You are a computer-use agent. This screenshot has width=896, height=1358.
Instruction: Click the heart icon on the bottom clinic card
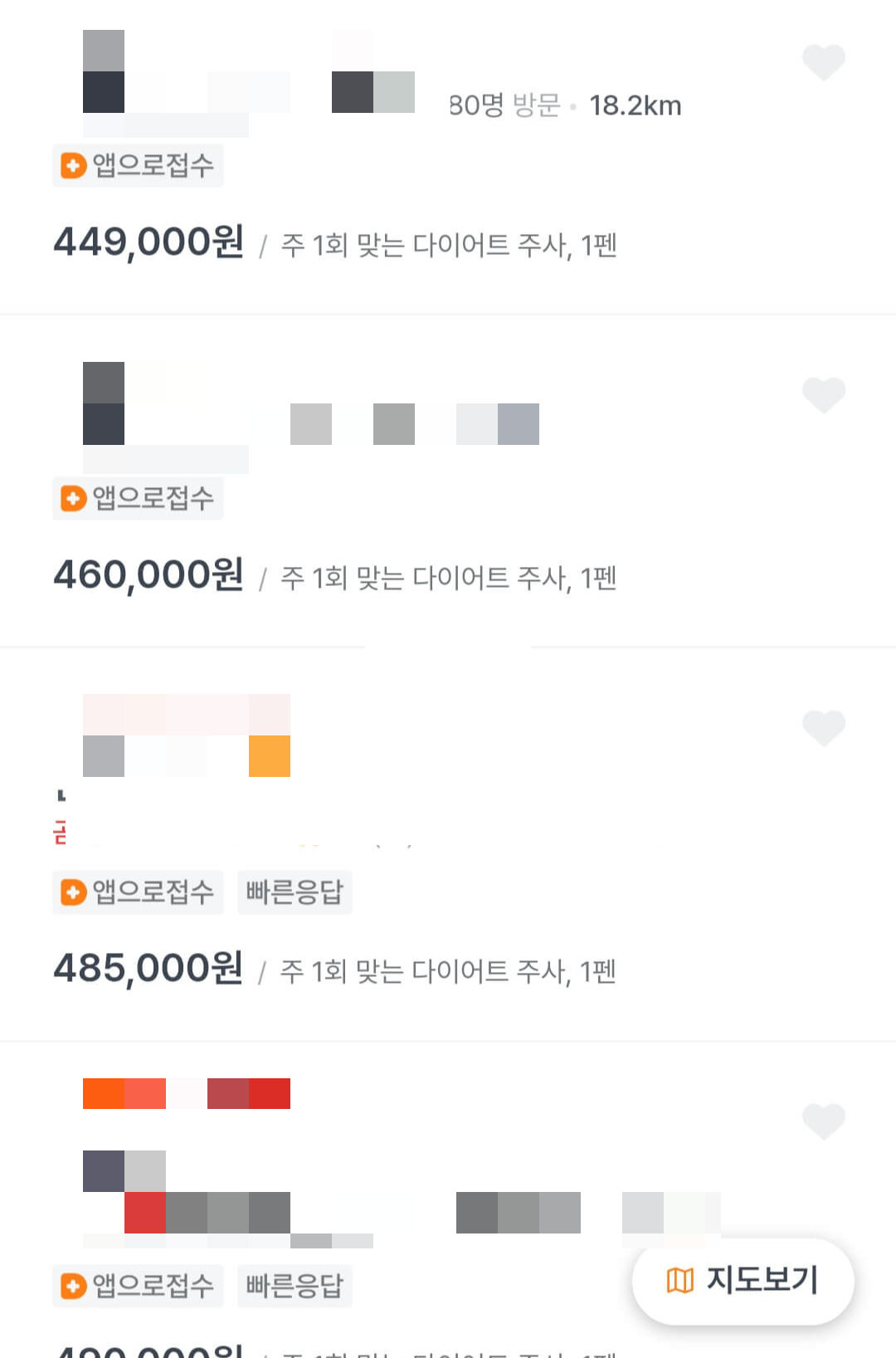tap(823, 1121)
